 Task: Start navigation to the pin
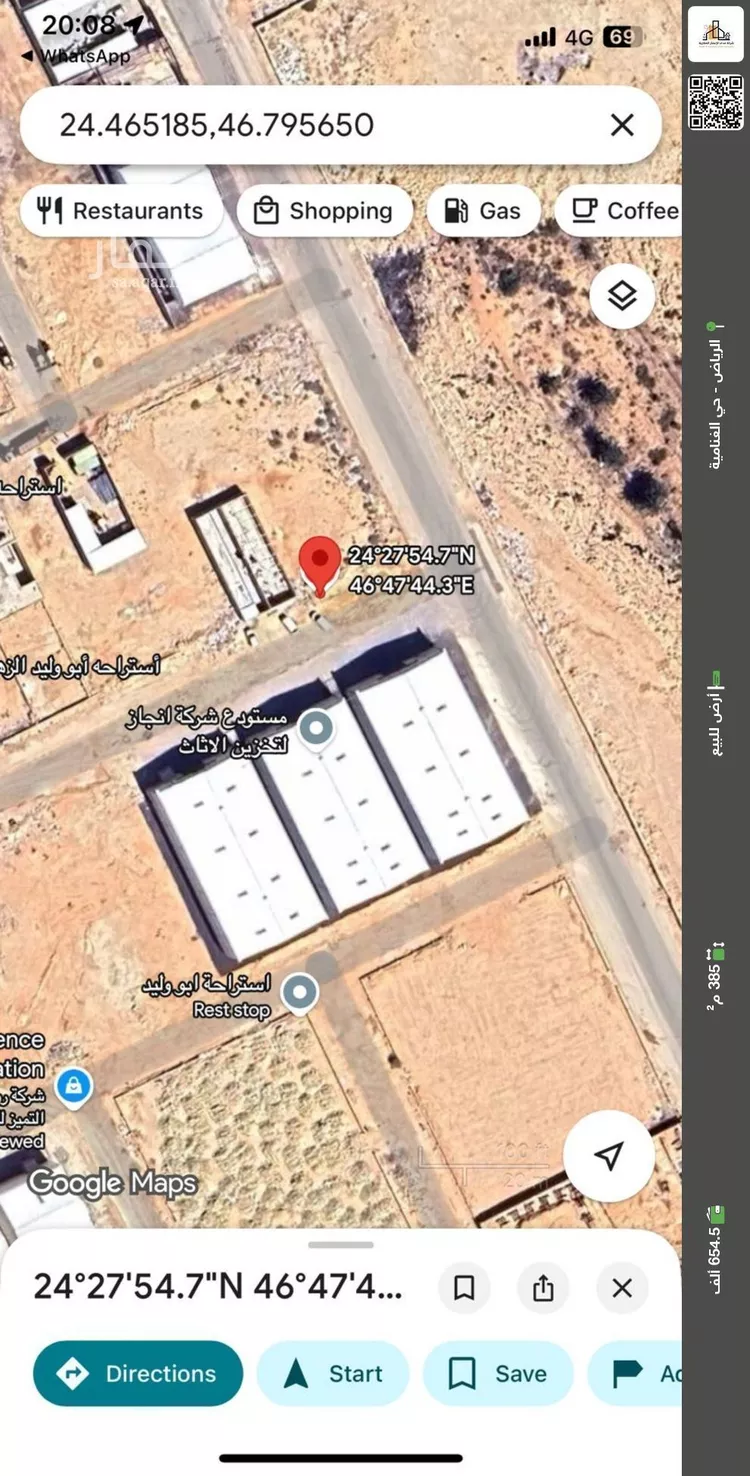click(x=333, y=1374)
